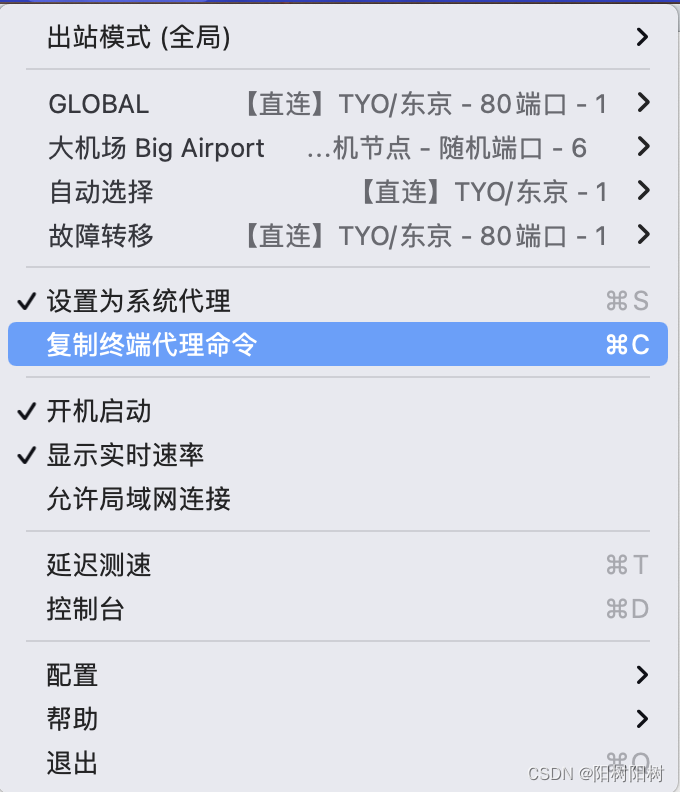Open the 帮助 submenu
The height and width of the screenshot is (792, 680).
72,719
